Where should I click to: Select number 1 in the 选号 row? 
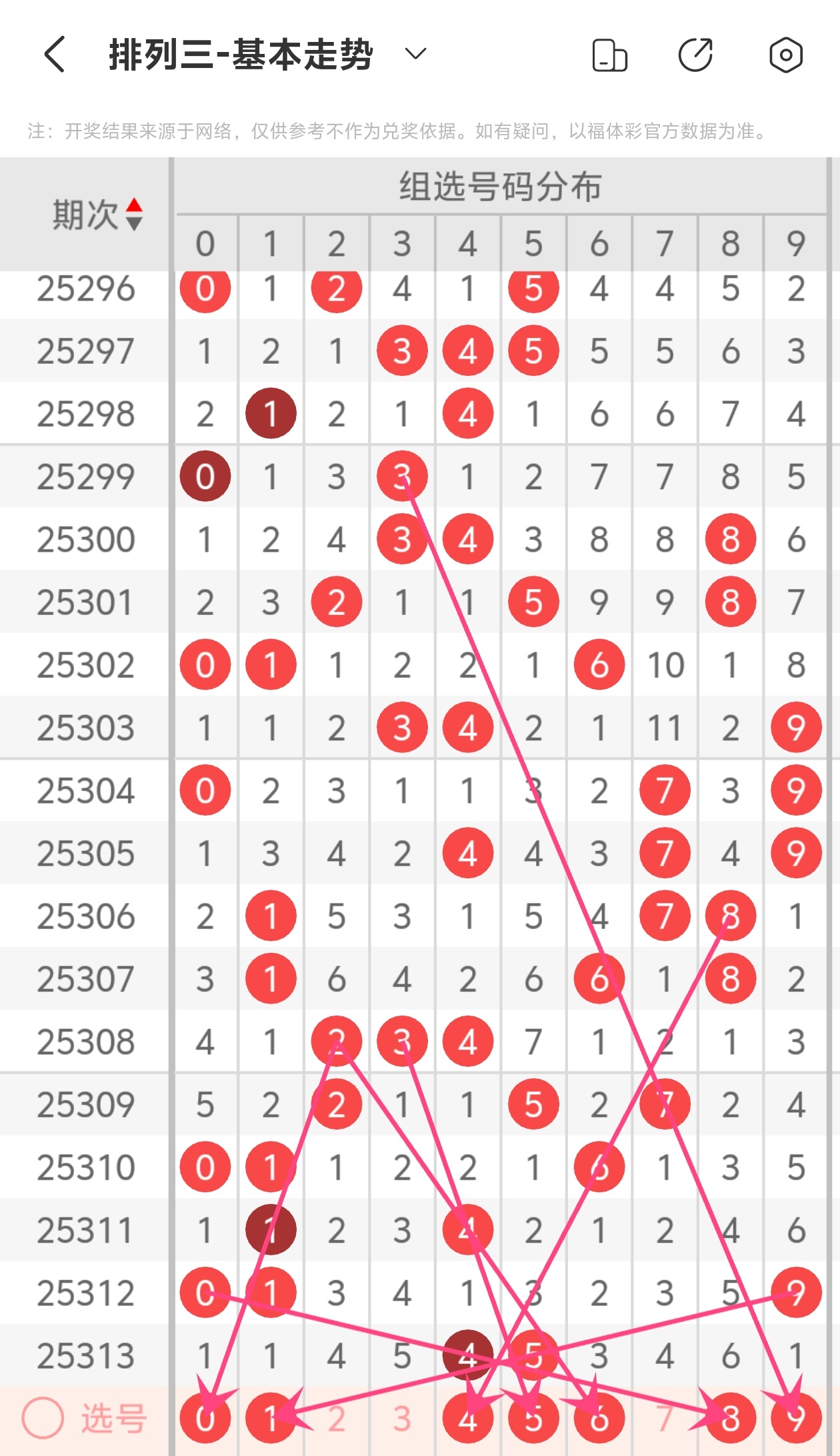point(271,1418)
